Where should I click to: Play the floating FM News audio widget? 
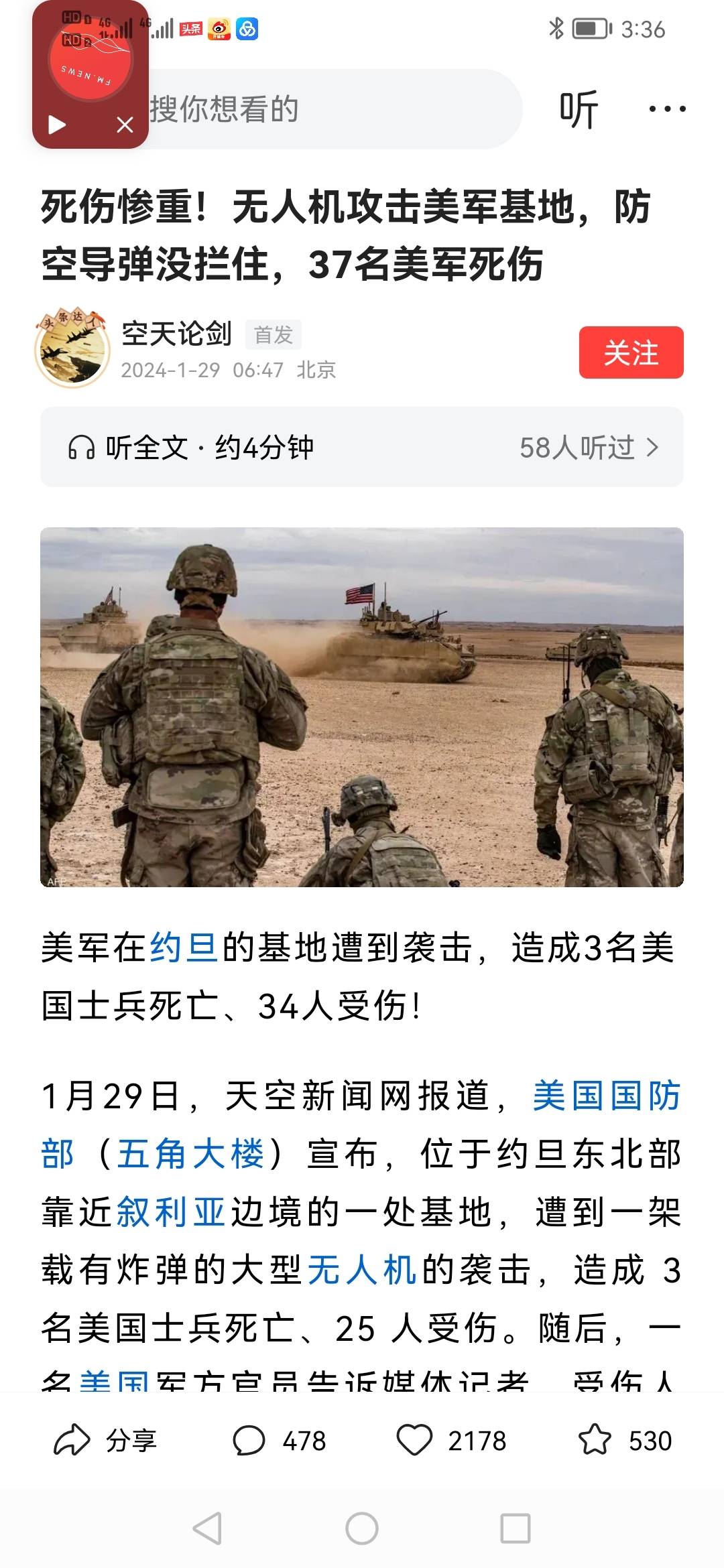click(x=58, y=125)
